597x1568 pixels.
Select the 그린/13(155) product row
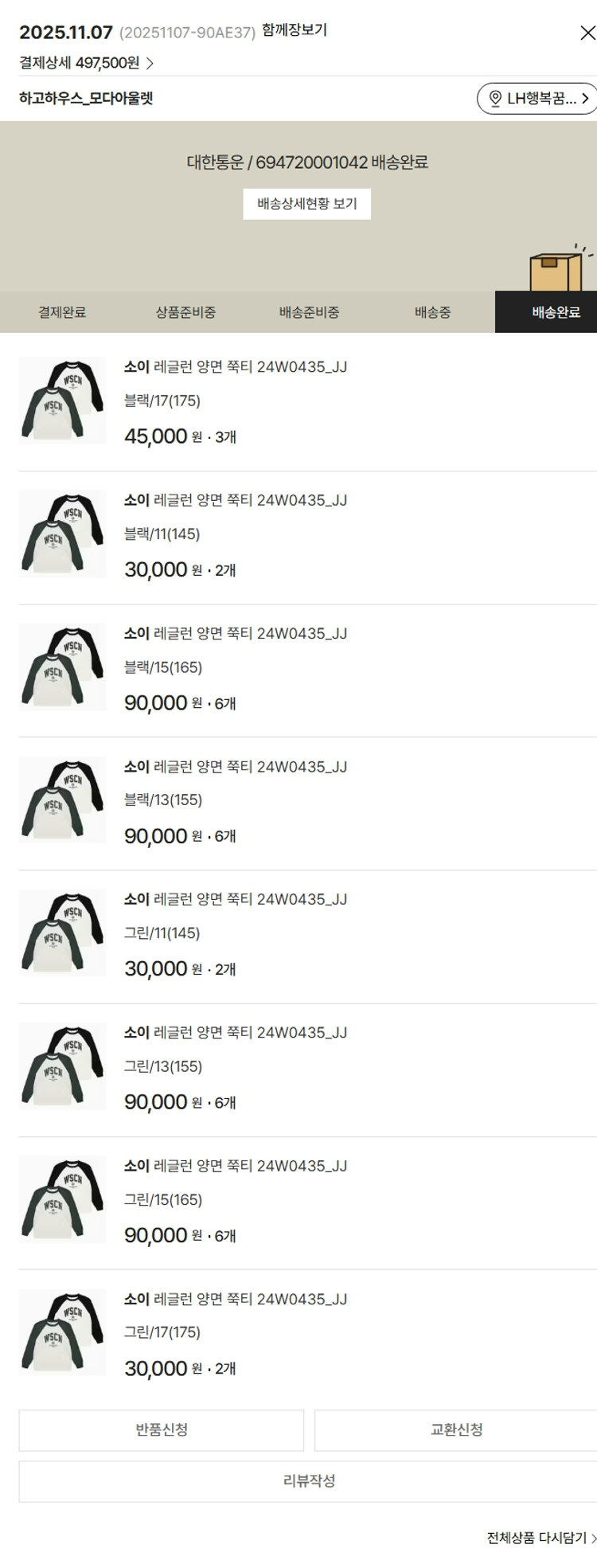[x=236, y=1033]
